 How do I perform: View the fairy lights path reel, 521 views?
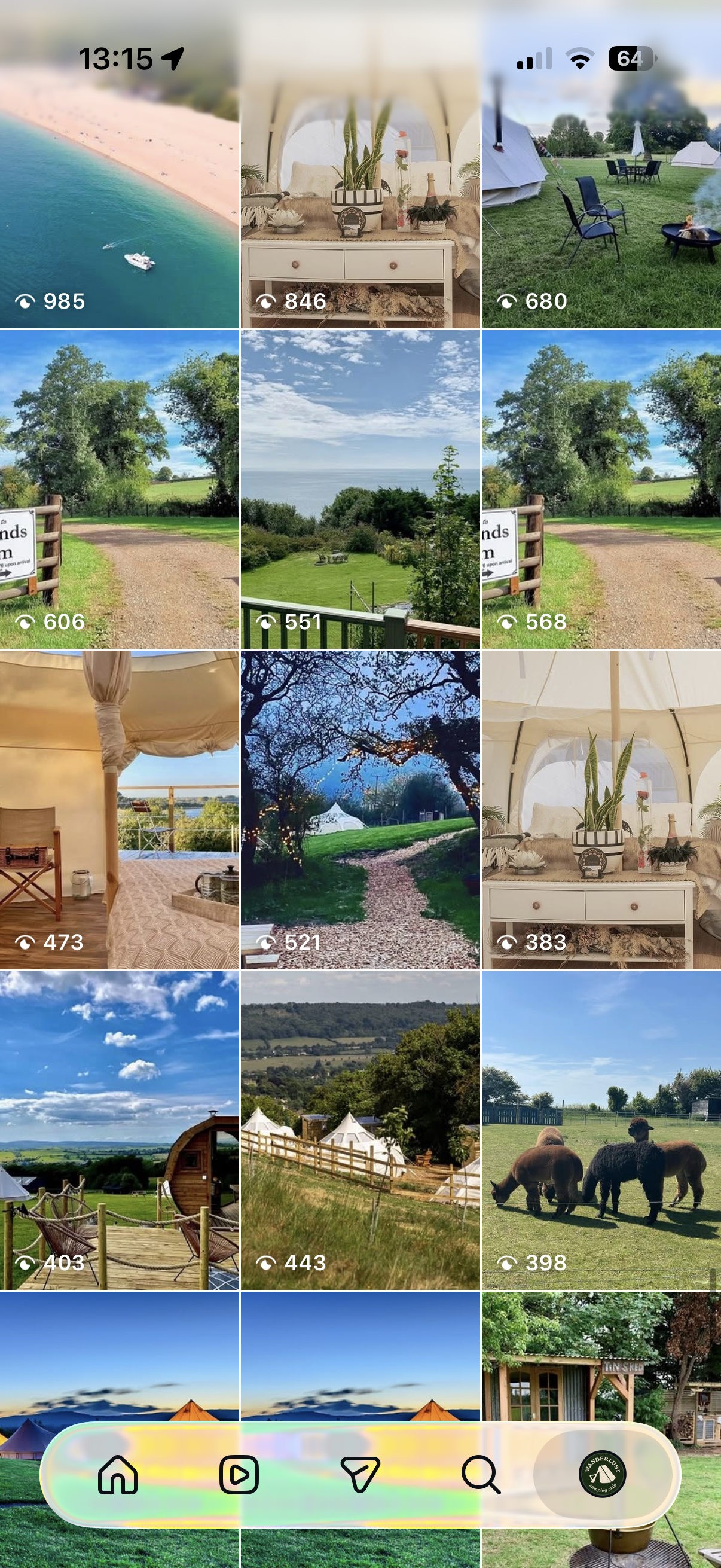tap(360, 810)
